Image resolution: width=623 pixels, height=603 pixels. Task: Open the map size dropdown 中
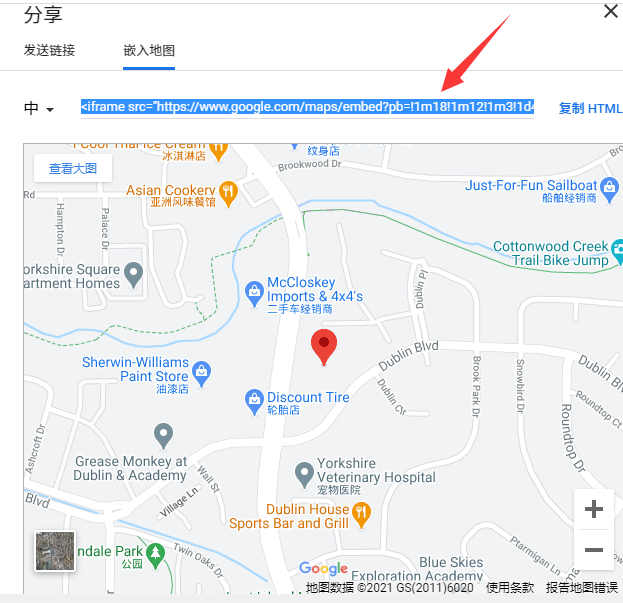[39, 108]
